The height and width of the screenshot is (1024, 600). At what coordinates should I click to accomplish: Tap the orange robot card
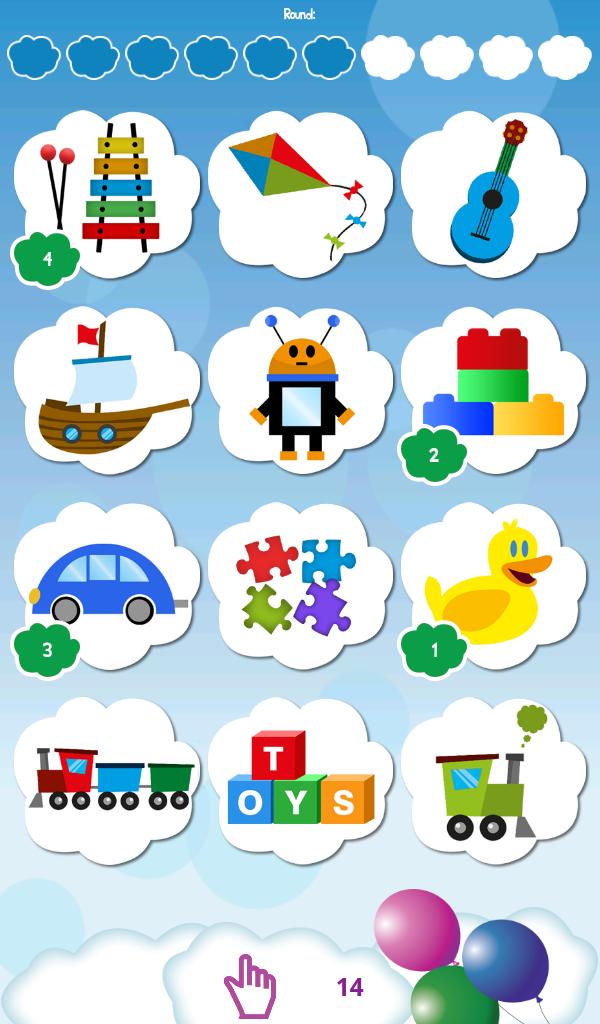(x=300, y=392)
